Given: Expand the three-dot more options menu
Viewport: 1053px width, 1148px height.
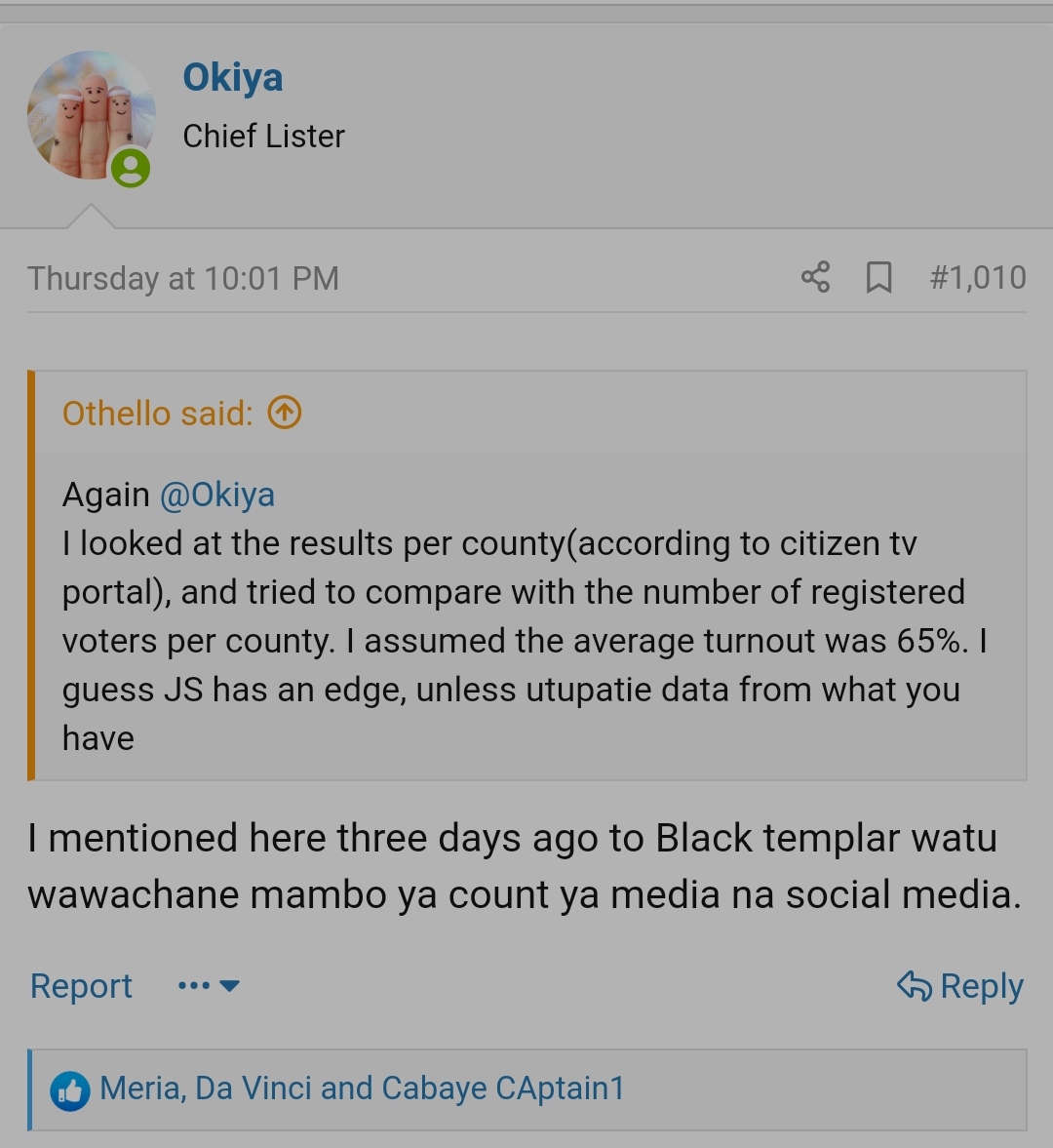Looking at the screenshot, I should [x=209, y=986].
